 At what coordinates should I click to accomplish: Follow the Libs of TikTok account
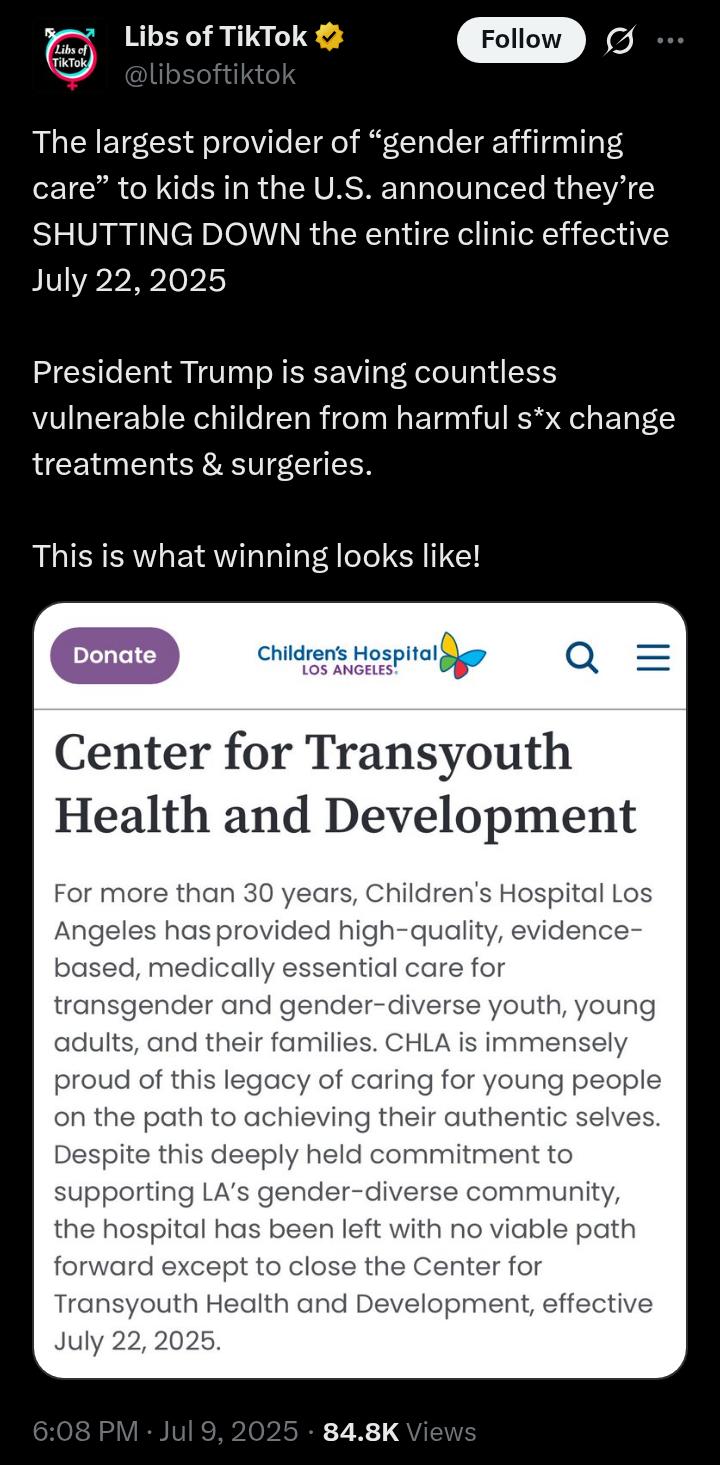point(520,40)
